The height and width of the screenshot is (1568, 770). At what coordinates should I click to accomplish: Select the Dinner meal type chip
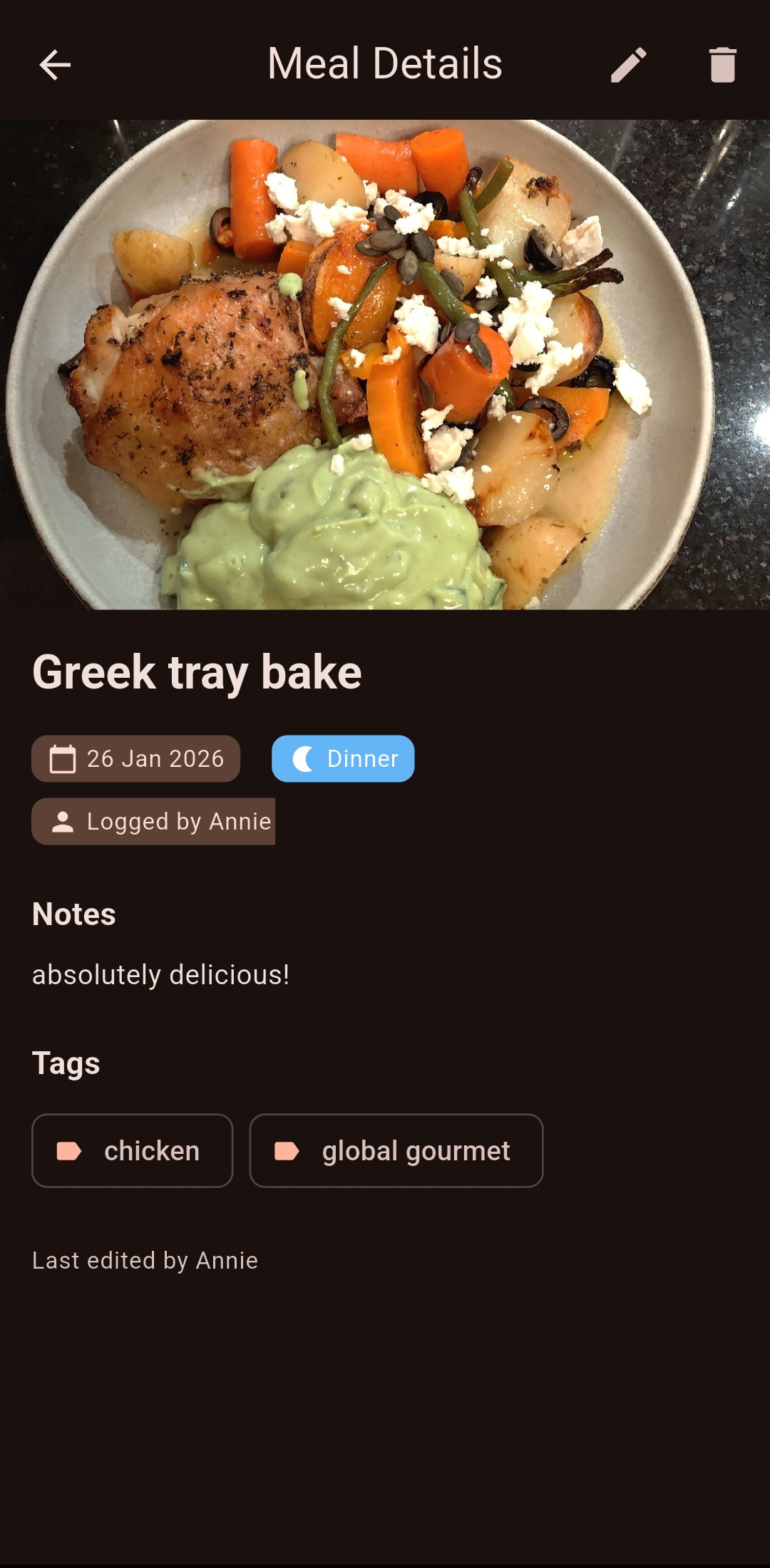click(x=343, y=758)
